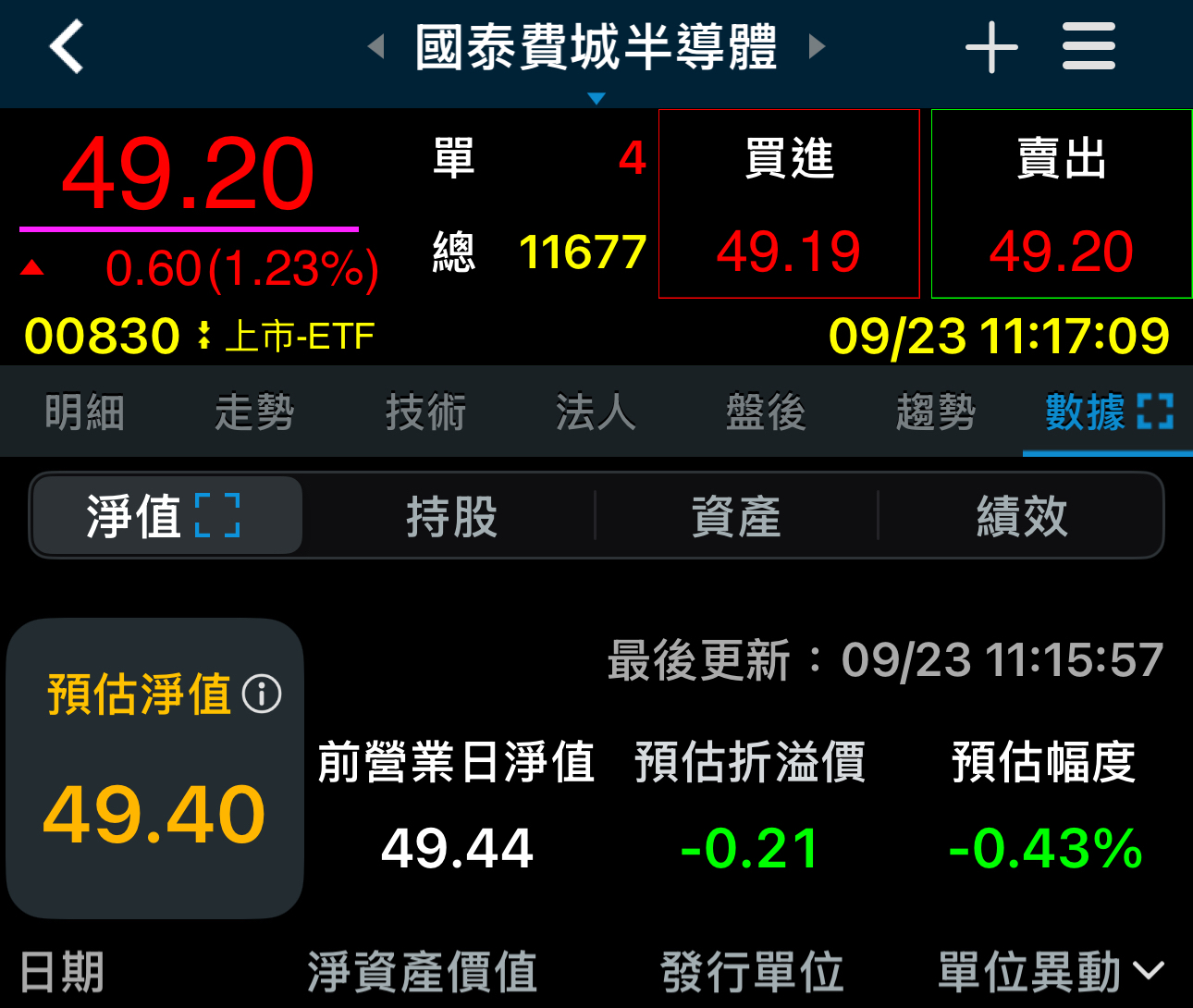Image resolution: width=1193 pixels, height=1008 pixels.
Task: Select the 持股 segment
Action: [x=452, y=516]
